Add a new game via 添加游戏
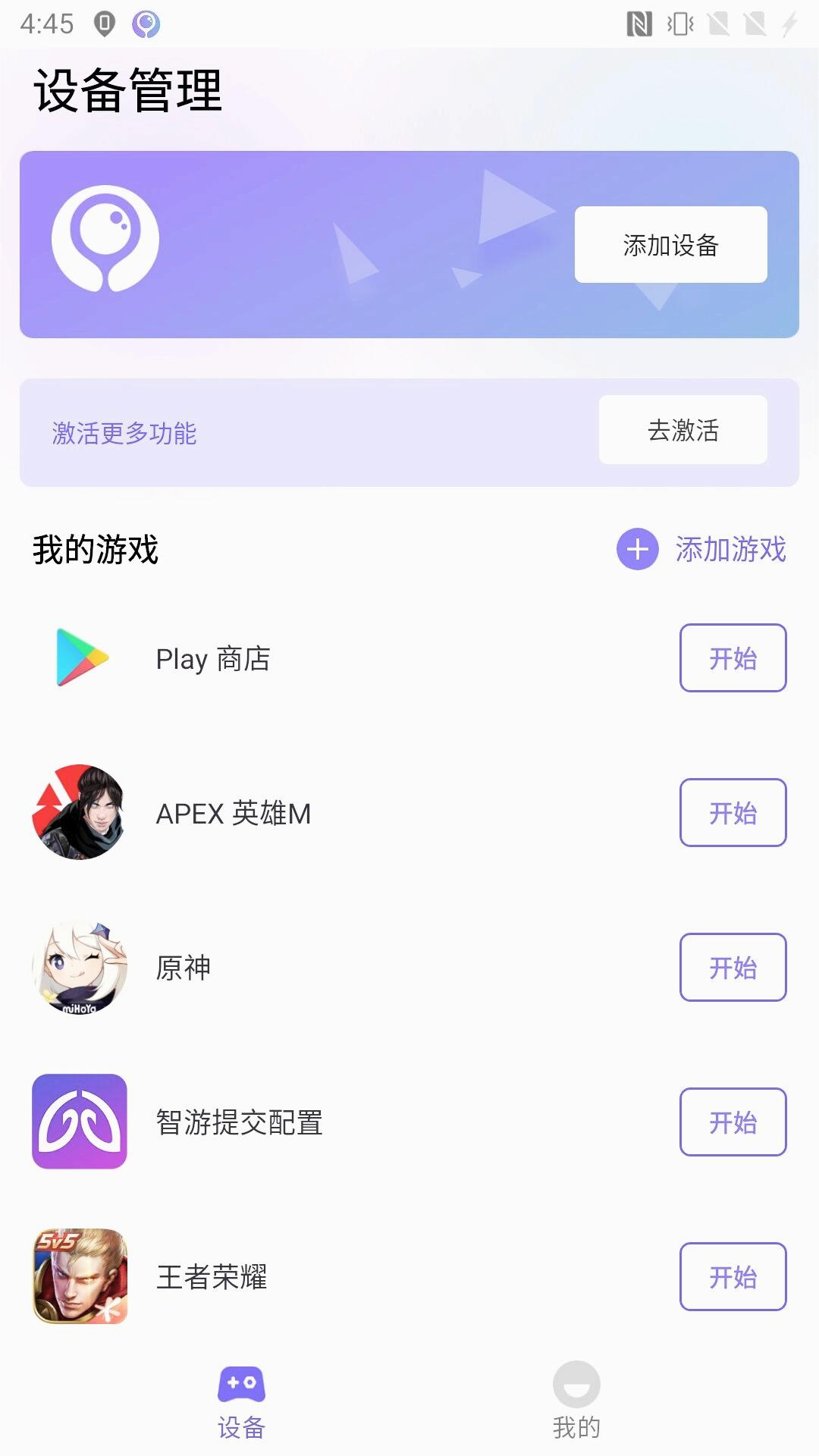The width and height of the screenshot is (819, 1456). 701,549
